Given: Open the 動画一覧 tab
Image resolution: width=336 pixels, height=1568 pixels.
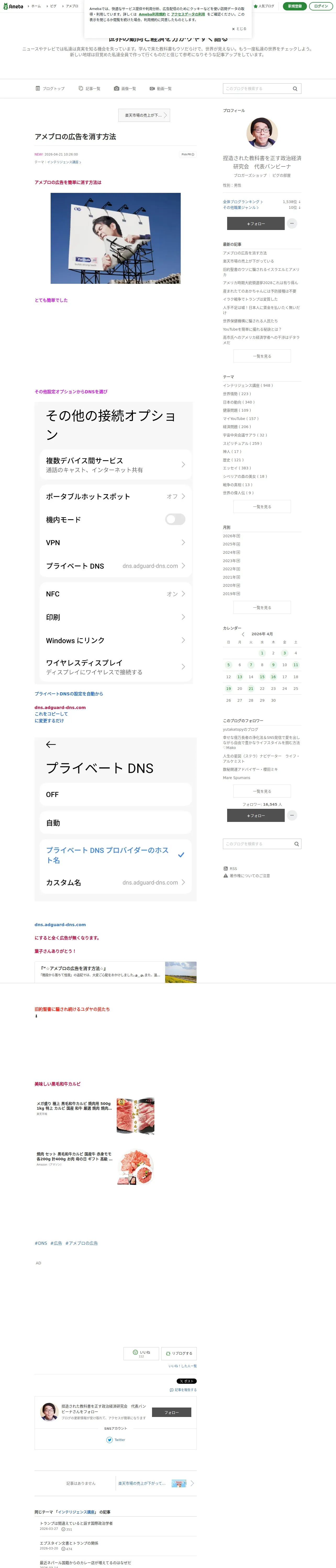Looking at the screenshot, I should click(x=160, y=89).
